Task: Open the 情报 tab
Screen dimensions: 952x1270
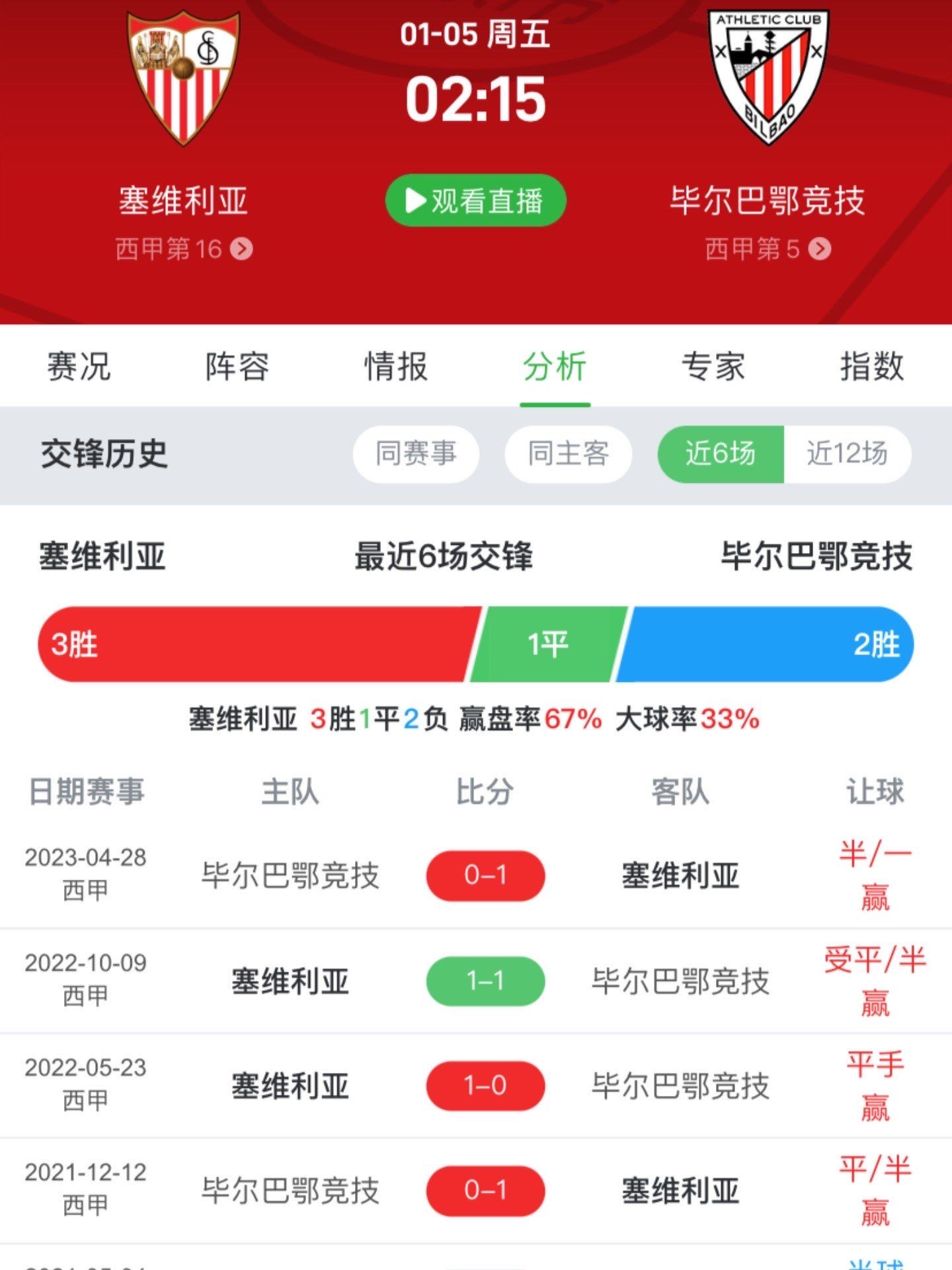Action: pyautogui.click(x=396, y=366)
